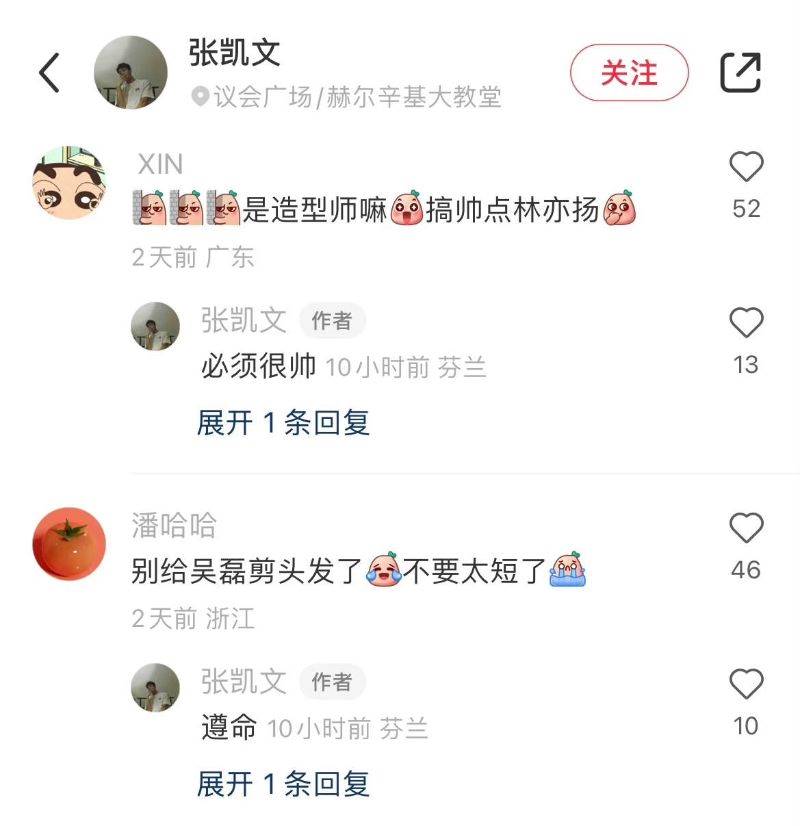Viewport: 800px width, 826px height.
Task: Expand 1 reply under 必须很帅
Action: pyautogui.click(x=283, y=423)
